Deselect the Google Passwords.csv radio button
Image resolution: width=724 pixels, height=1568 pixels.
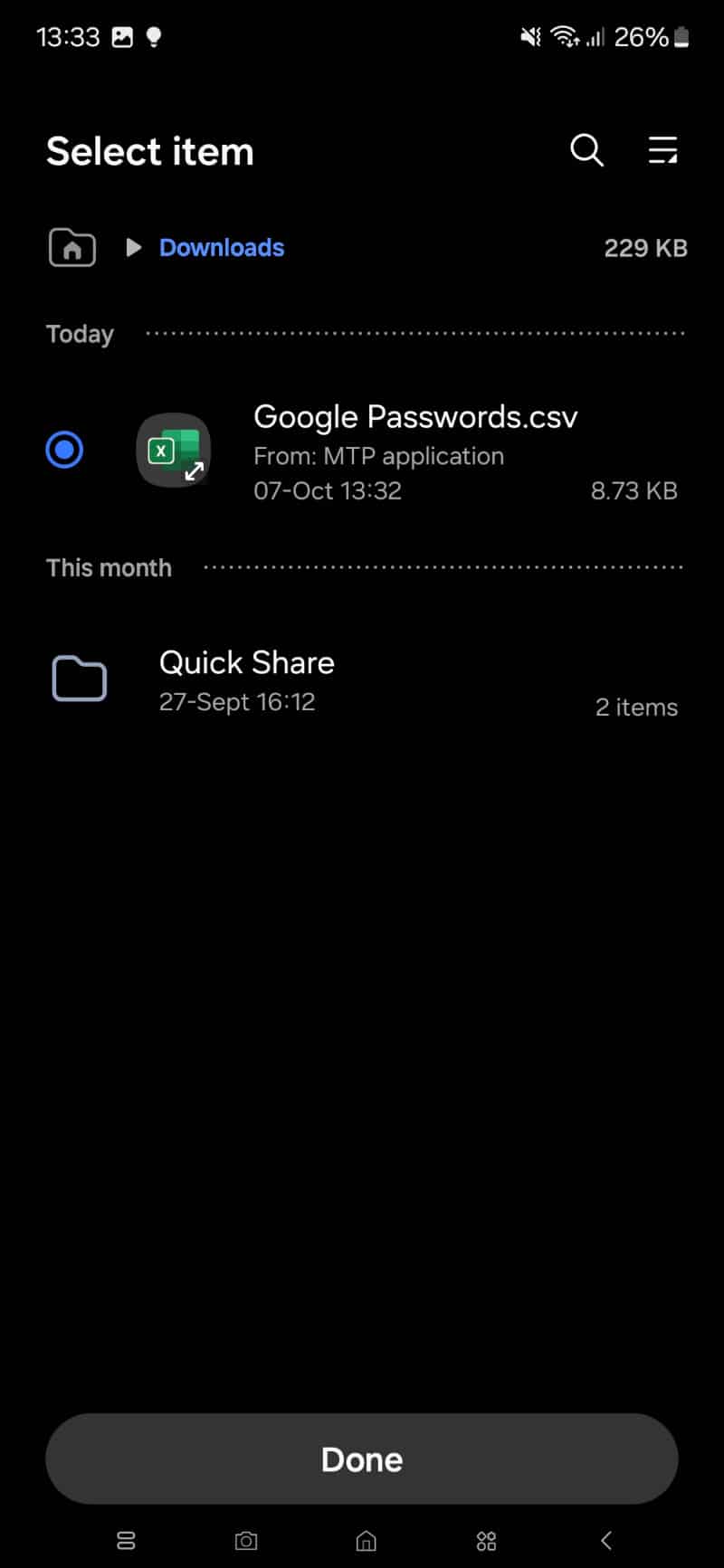(x=64, y=450)
